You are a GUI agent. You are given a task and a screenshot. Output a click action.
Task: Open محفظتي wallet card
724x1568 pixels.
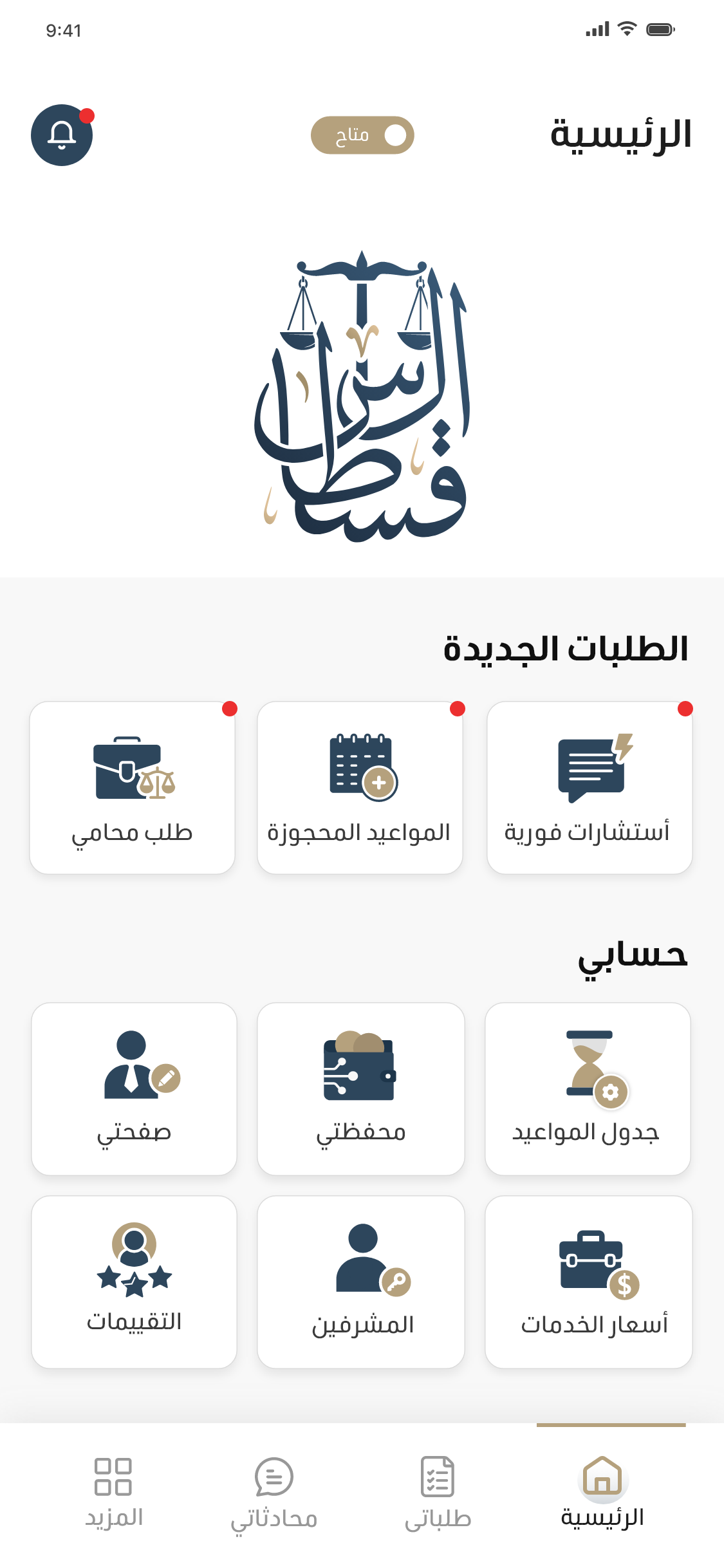(x=360, y=1088)
